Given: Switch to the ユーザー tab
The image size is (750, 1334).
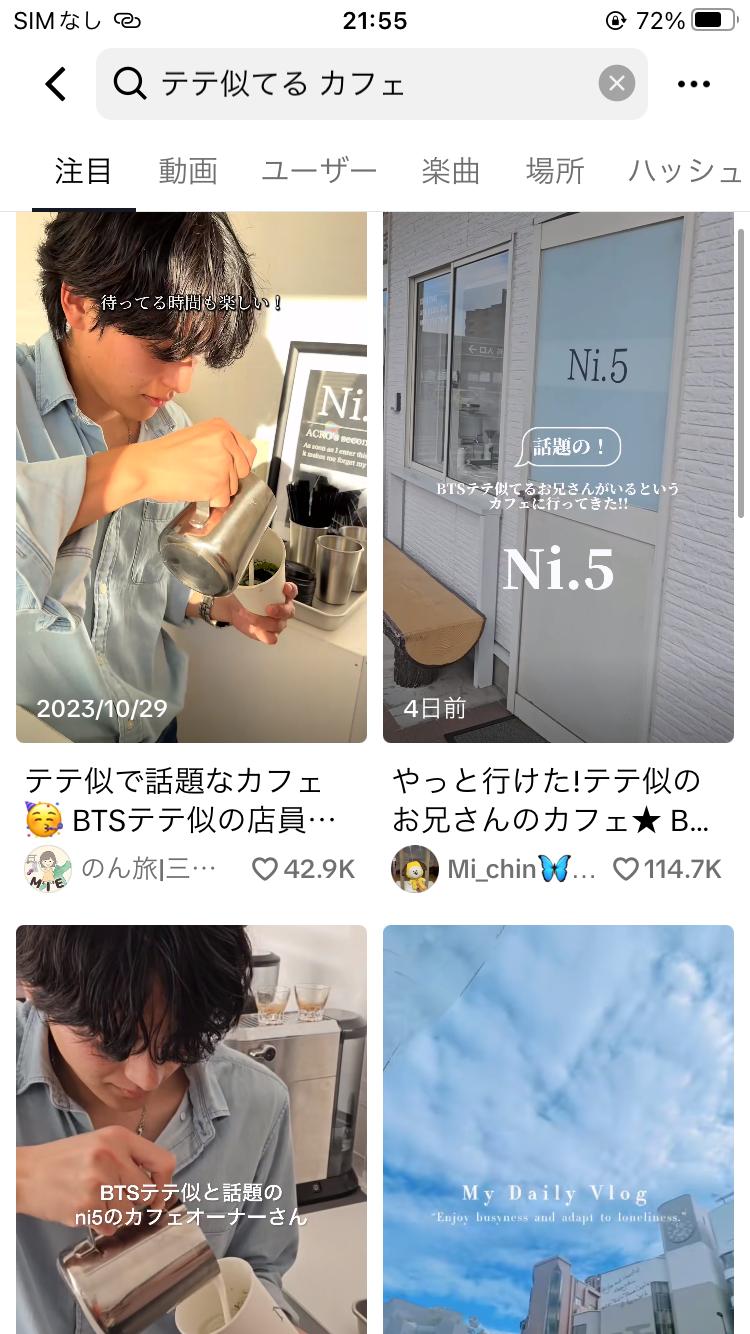Looking at the screenshot, I should [x=319, y=172].
